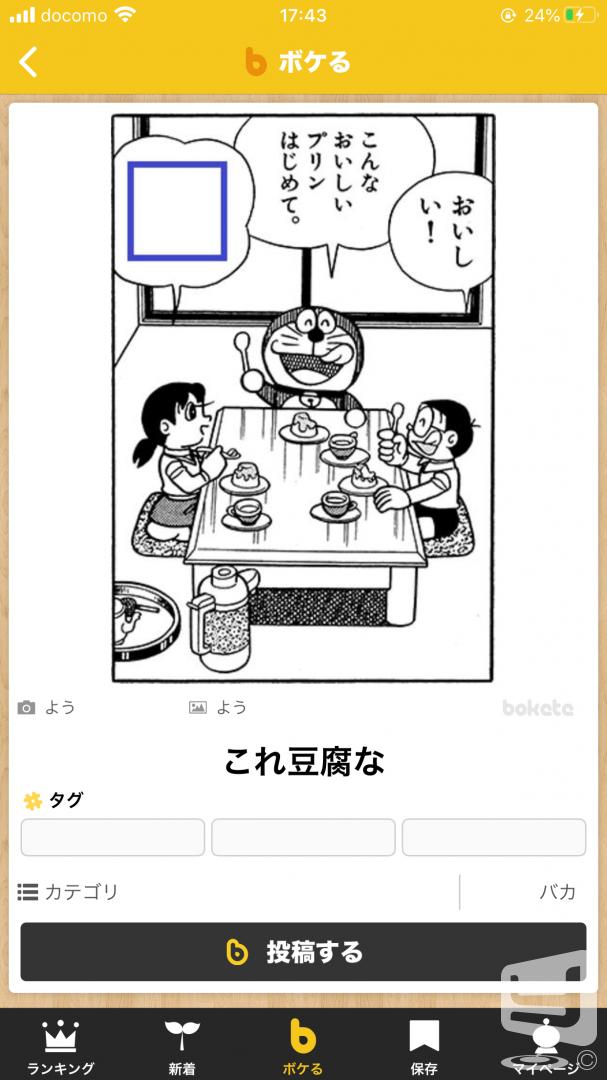Select the middle tag input field
Screen dimensions: 607x1080
pyautogui.click(x=303, y=837)
